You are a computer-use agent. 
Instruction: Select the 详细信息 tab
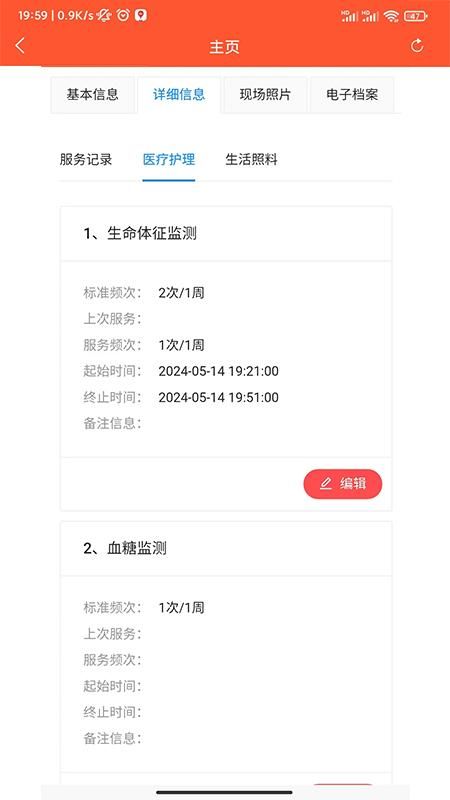coord(179,94)
